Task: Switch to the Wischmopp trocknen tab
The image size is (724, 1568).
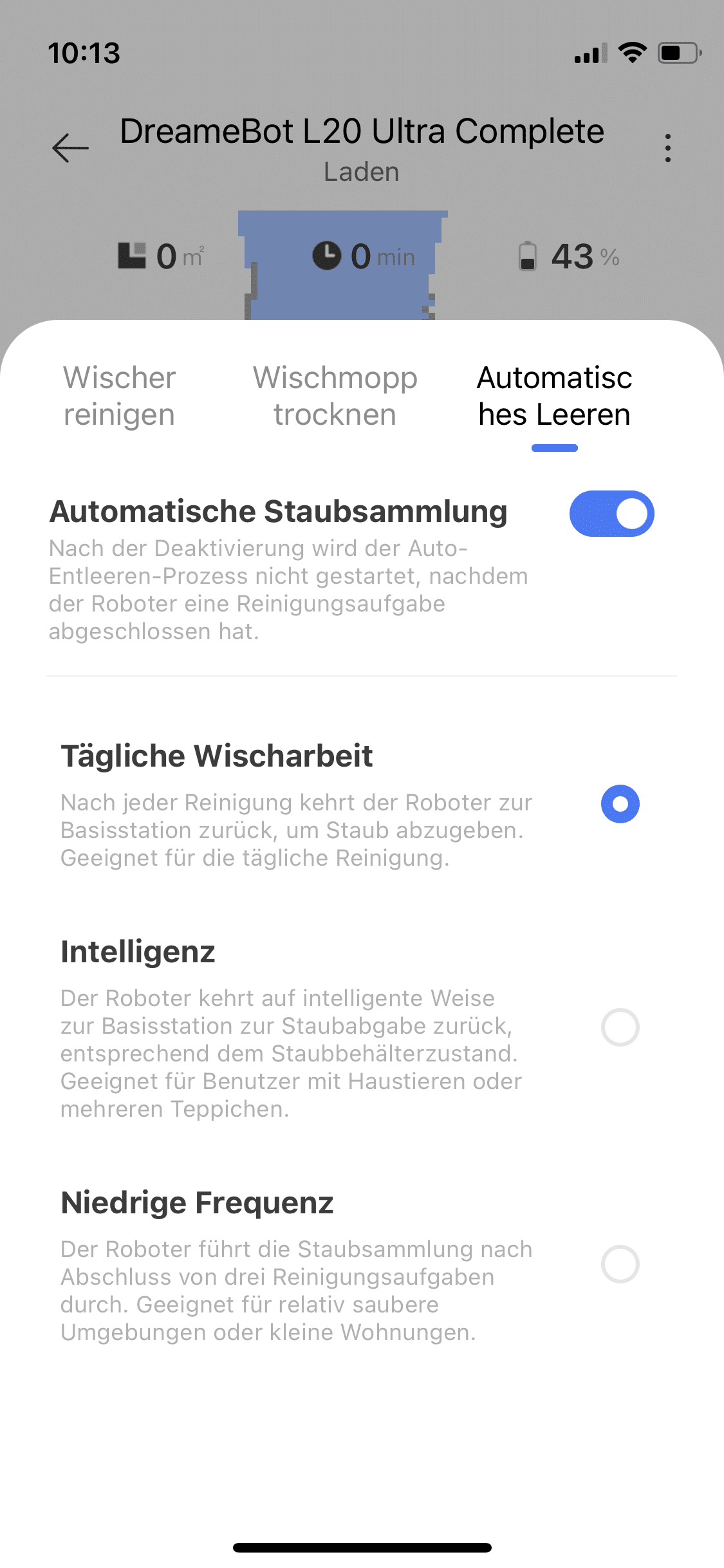Action: pyautogui.click(x=335, y=396)
